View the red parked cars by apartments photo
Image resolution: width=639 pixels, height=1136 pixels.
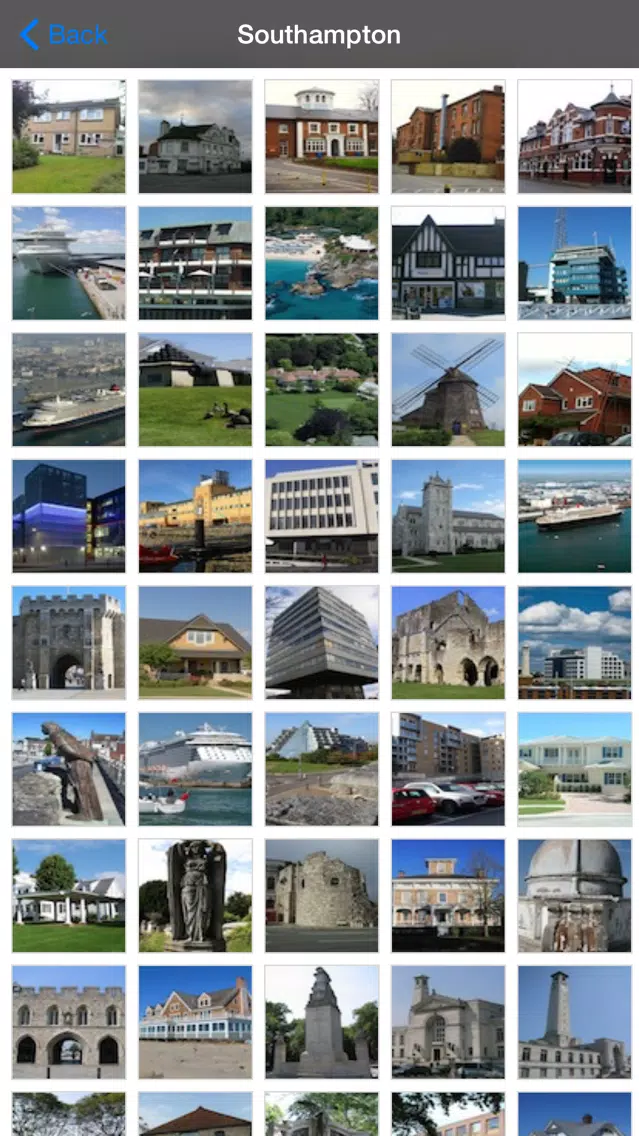pyautogui.click(x=448, y=769)
